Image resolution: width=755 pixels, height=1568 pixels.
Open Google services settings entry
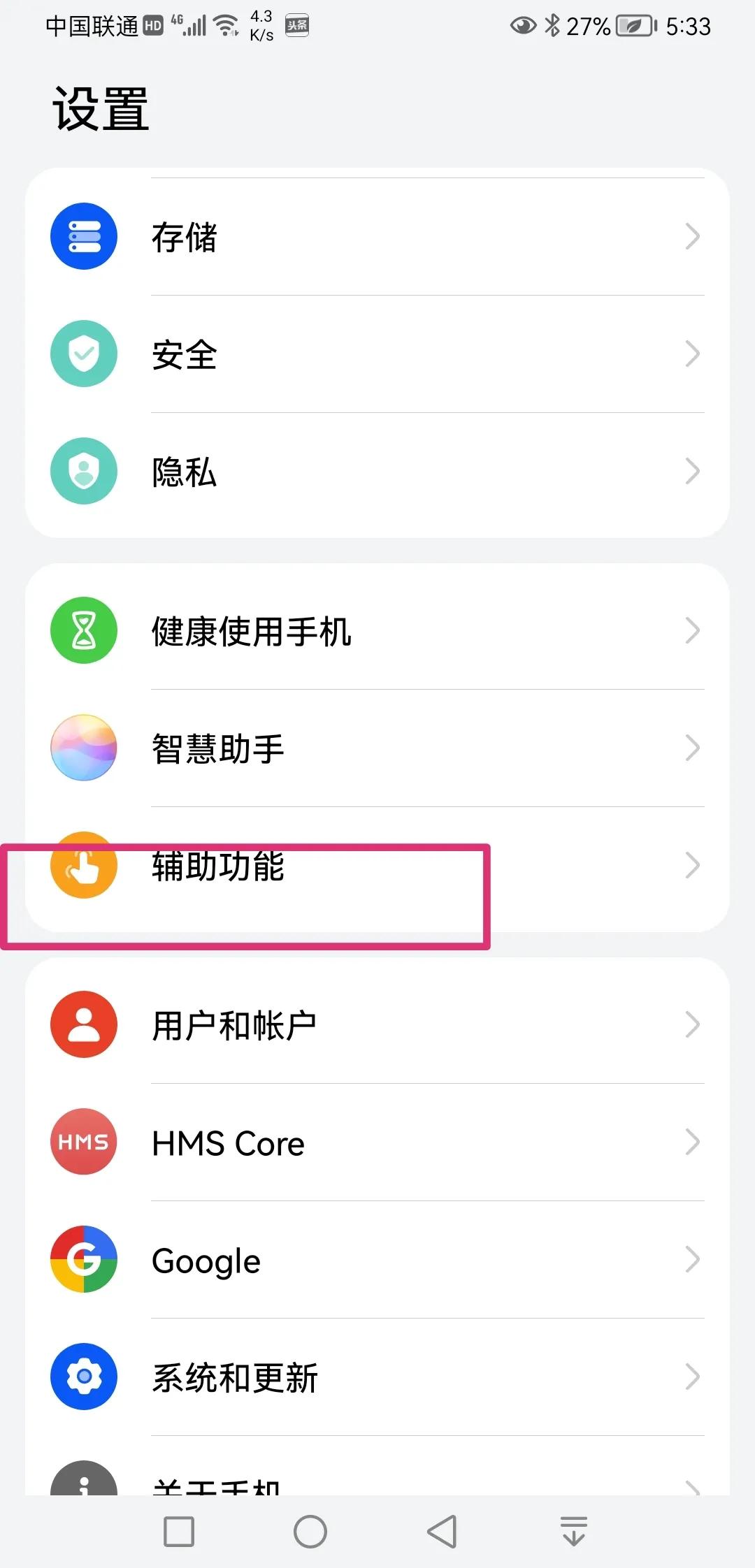click(377, 1260)
